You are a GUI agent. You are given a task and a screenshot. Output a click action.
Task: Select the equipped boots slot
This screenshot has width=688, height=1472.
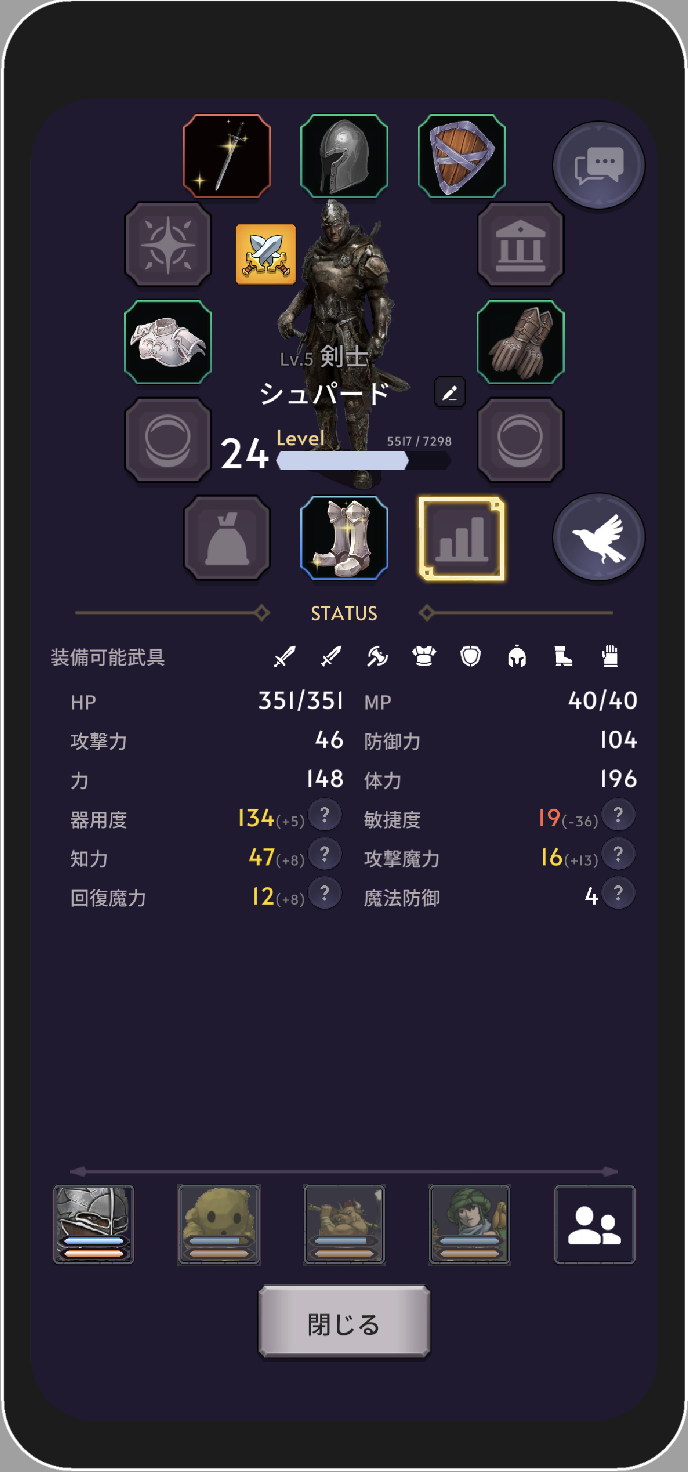(x=344, y=538)
